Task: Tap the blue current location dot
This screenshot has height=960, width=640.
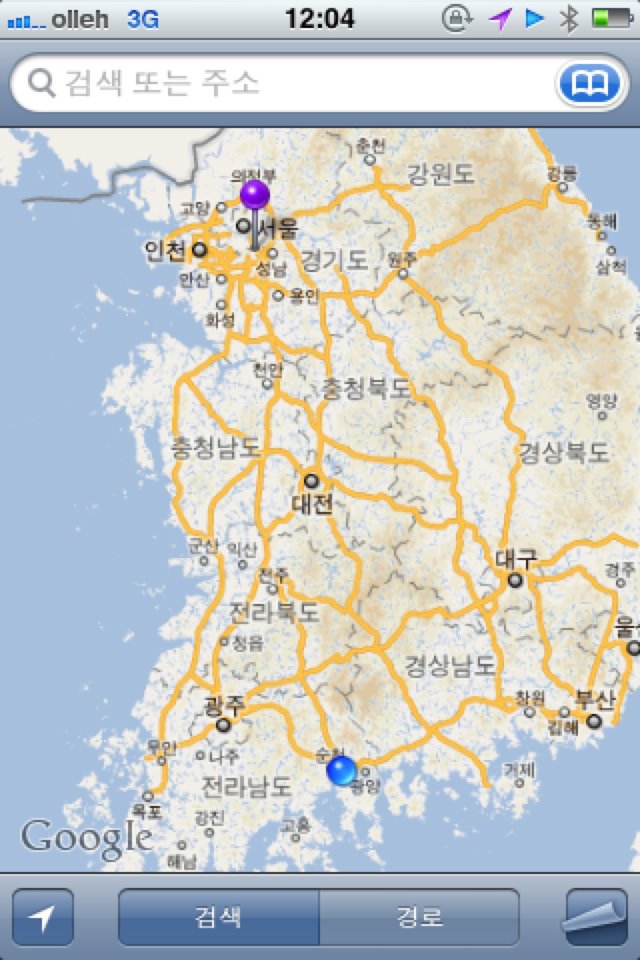Action: (x=341, y=770)
